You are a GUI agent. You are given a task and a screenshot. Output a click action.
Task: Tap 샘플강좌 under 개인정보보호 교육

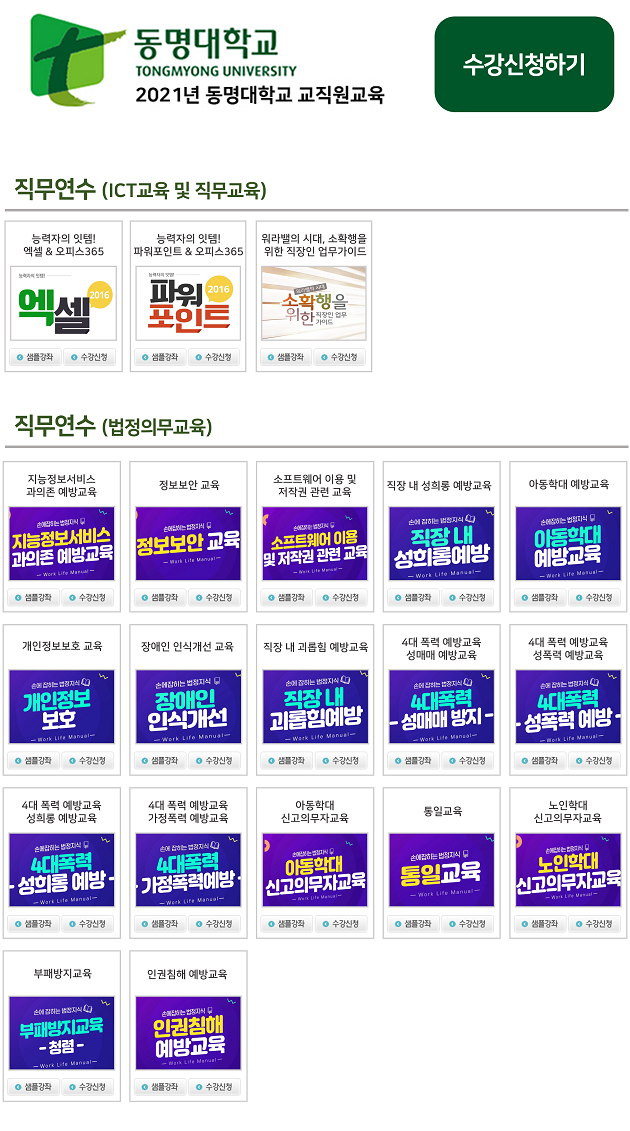(33, 760)
